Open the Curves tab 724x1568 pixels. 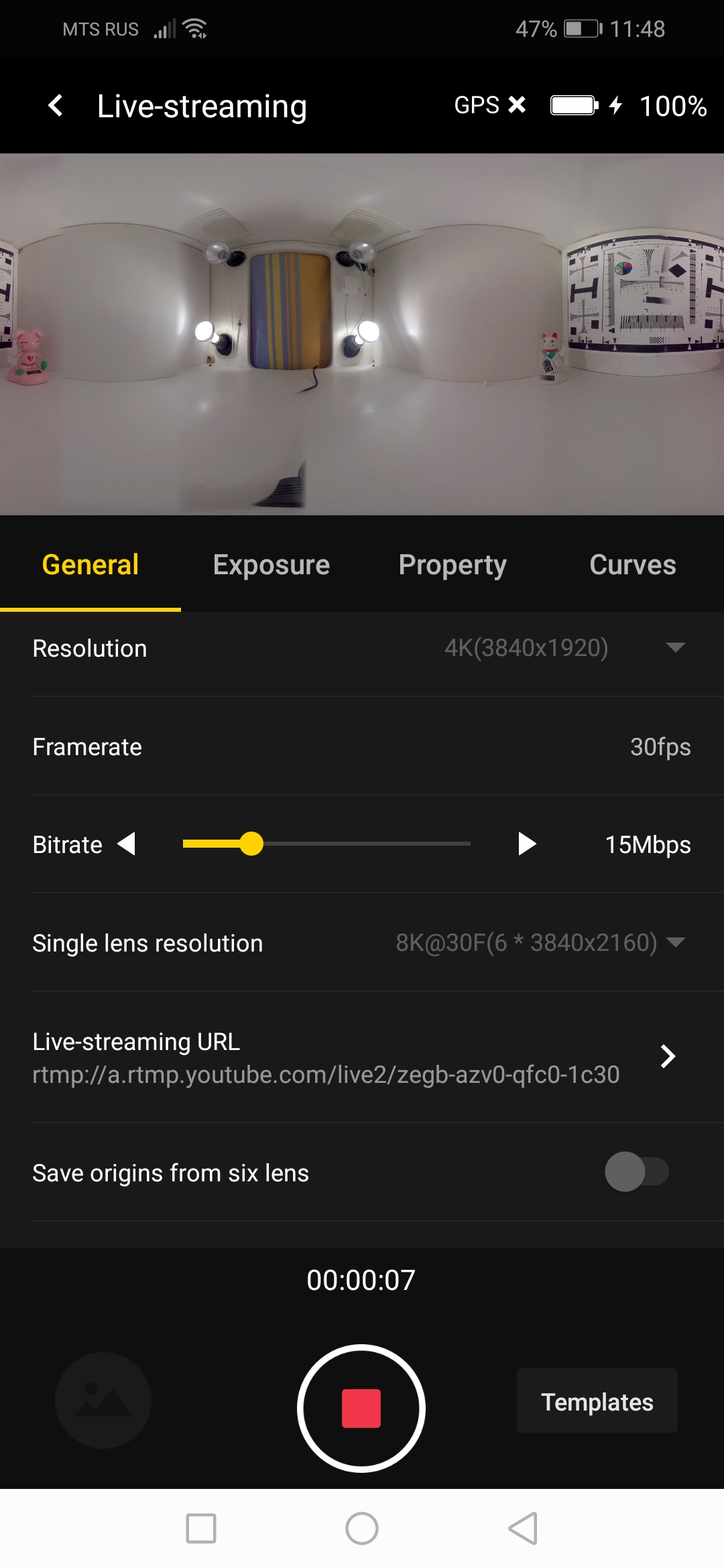click(632, 565)
